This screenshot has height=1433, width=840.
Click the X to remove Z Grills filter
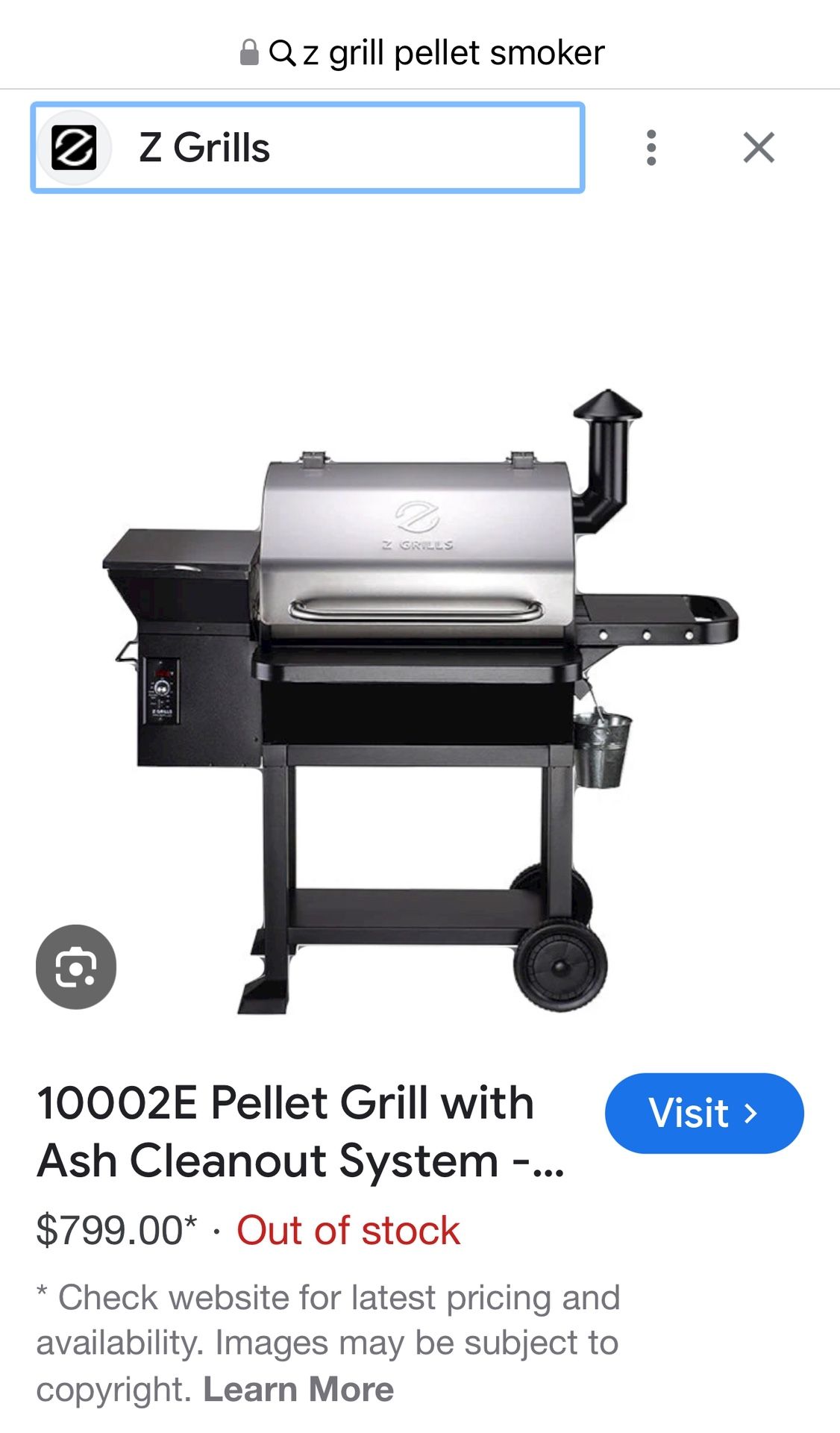758,147
